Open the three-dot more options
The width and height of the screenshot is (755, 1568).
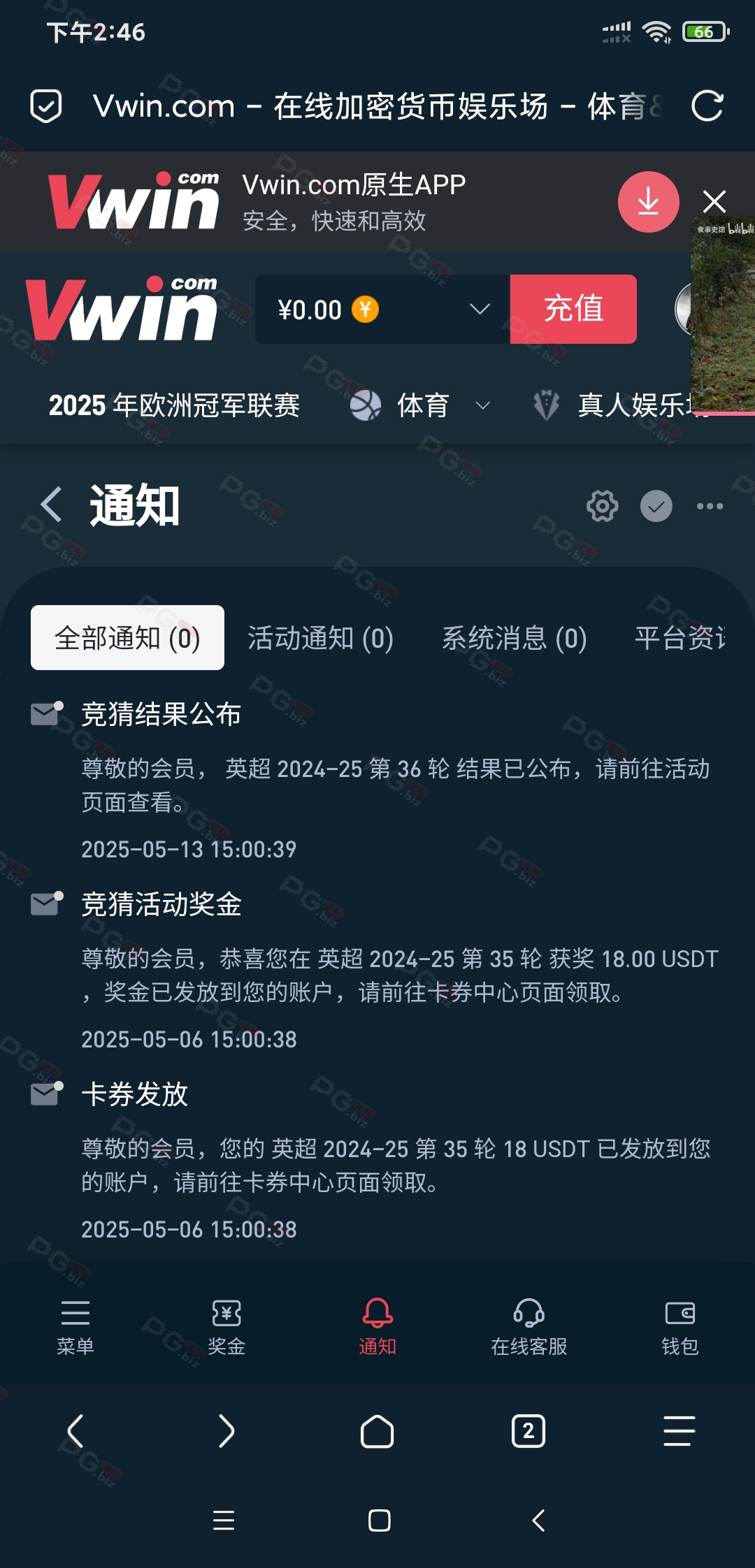pos(710,506)
